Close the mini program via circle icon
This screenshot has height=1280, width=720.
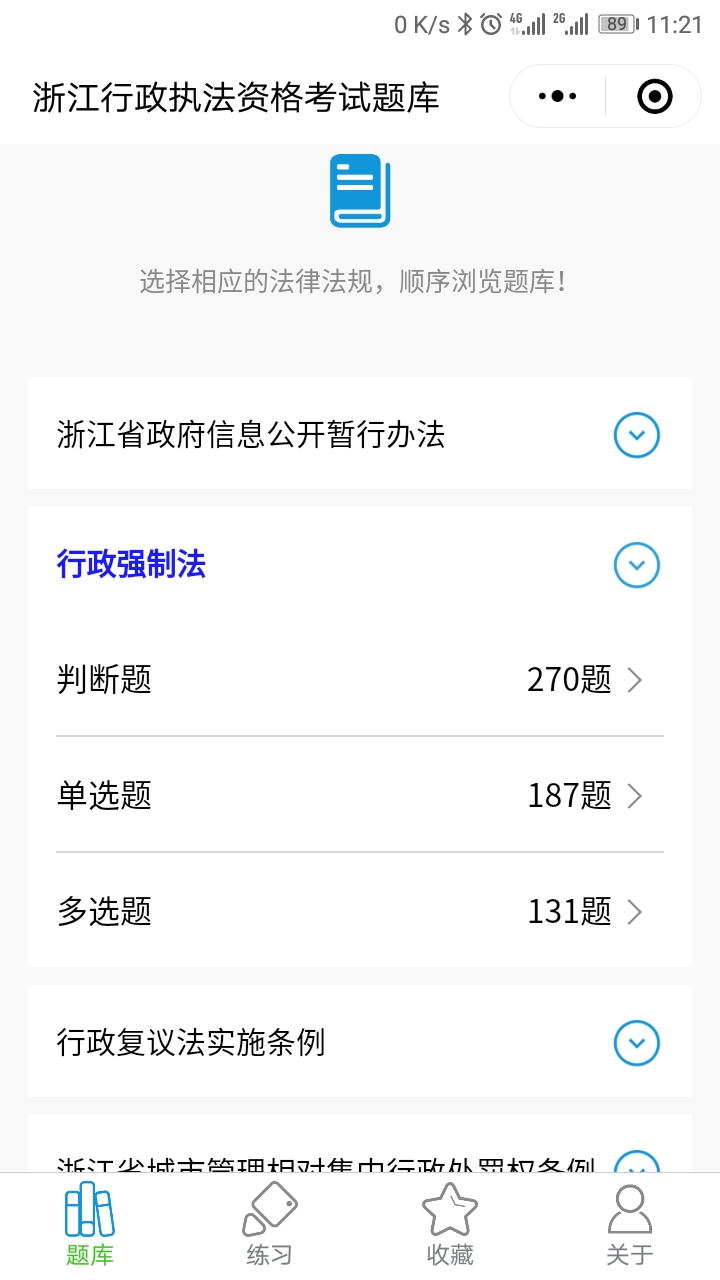coord(655,97)
